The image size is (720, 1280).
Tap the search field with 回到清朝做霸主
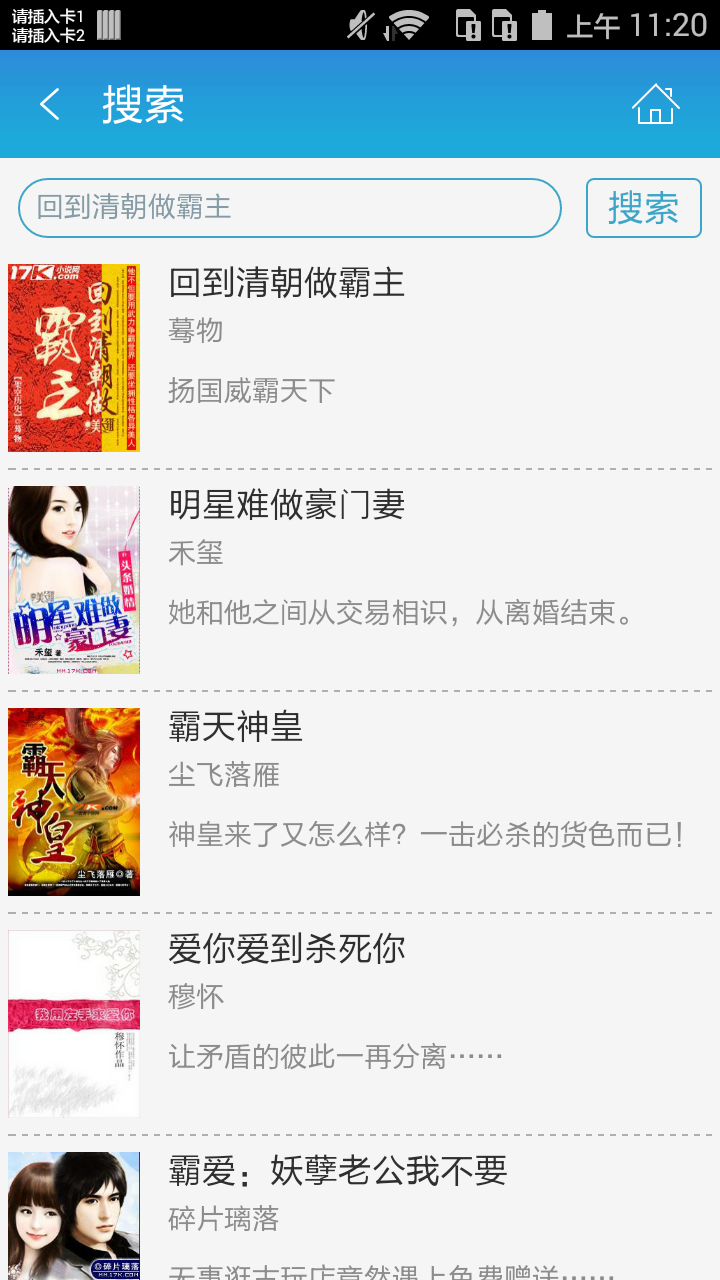coord(289,208)
